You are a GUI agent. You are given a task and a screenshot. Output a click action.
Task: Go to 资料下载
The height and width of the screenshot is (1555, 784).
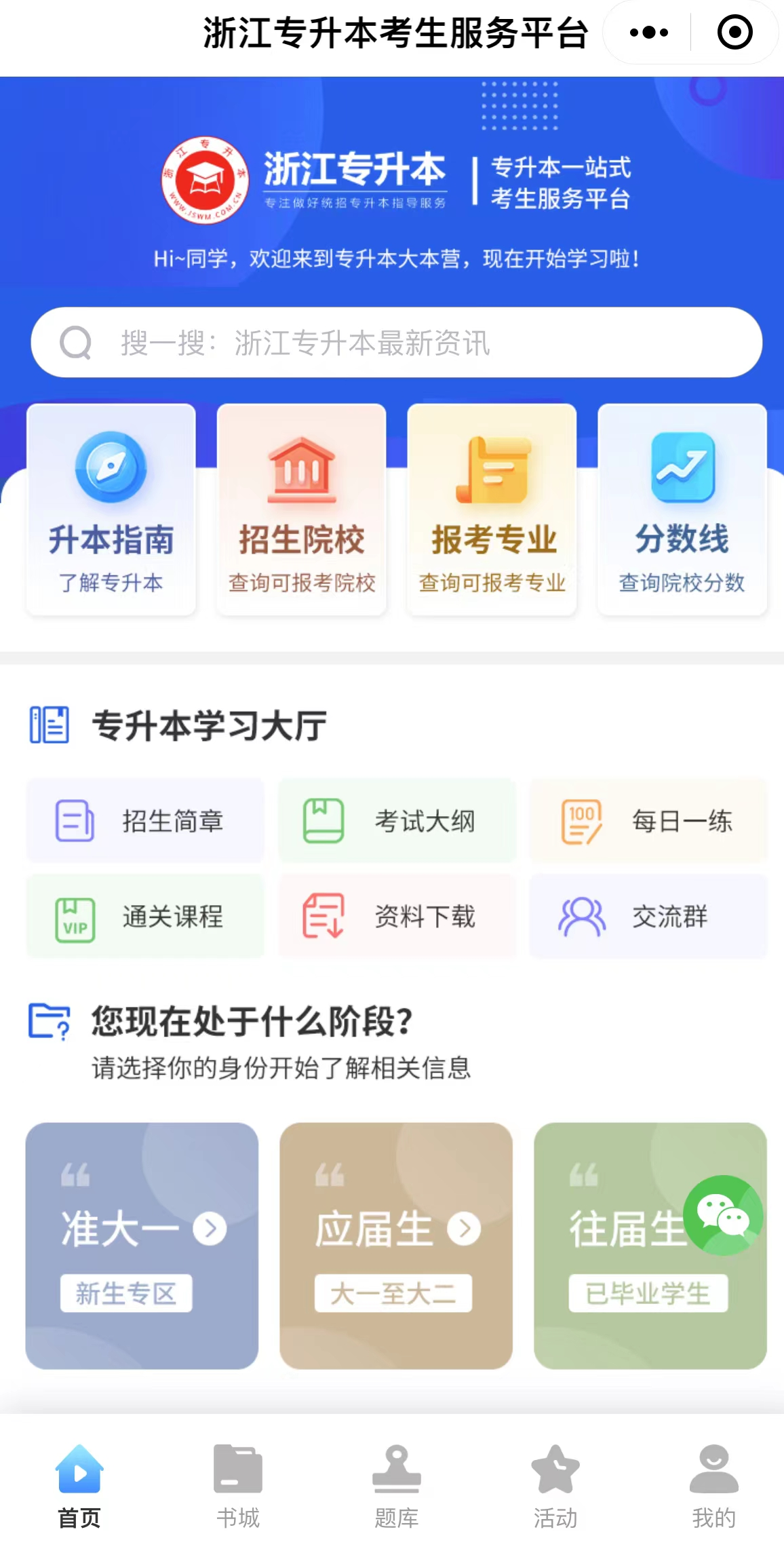(x=397, y=917)
